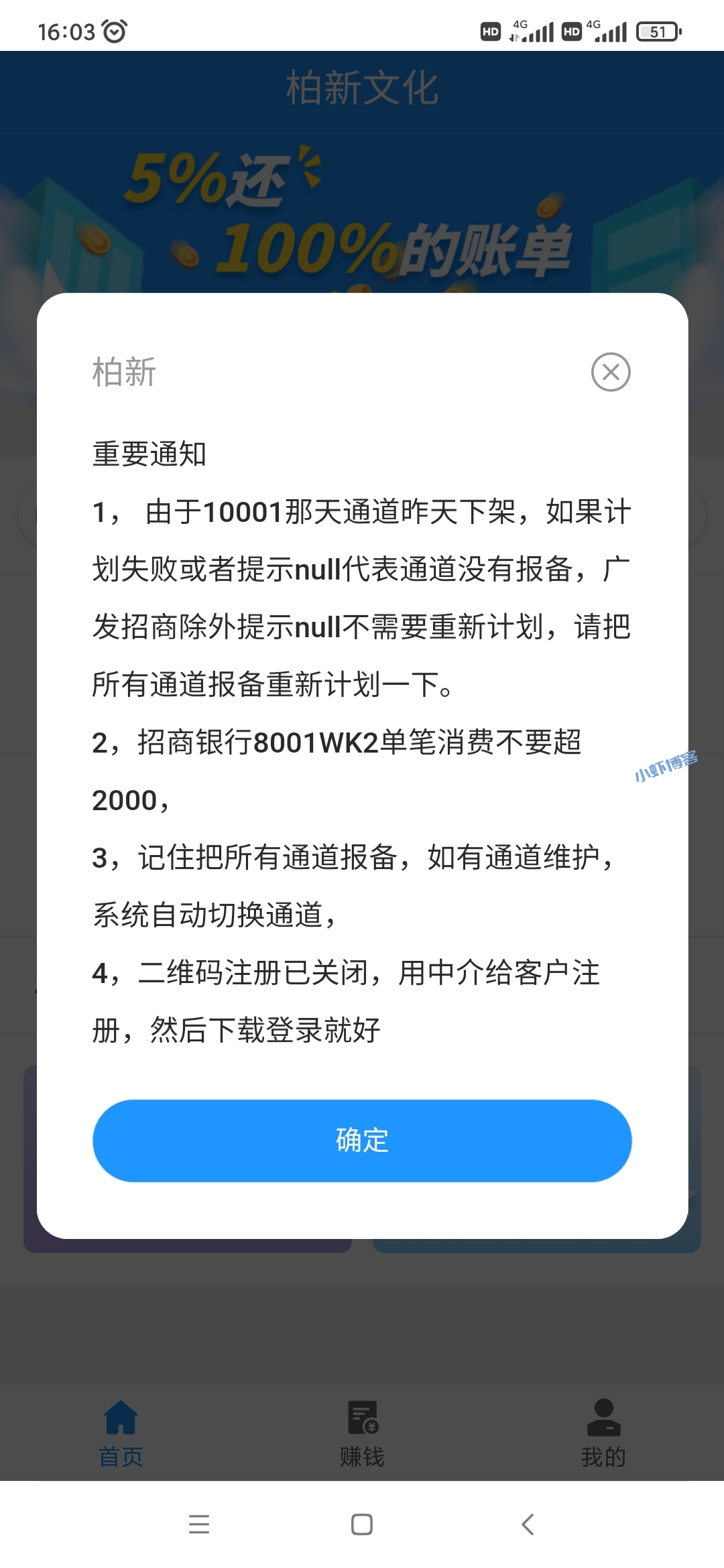The height and width of the screenshot is (1568, 724).
Task: Tap the battery indicator showing 51
Action: 656,31
